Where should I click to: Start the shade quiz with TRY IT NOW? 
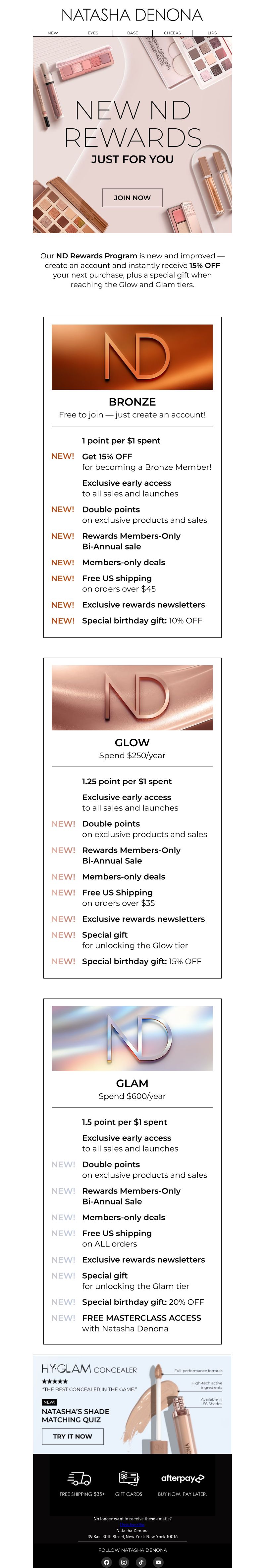(x=73, y=1436)
